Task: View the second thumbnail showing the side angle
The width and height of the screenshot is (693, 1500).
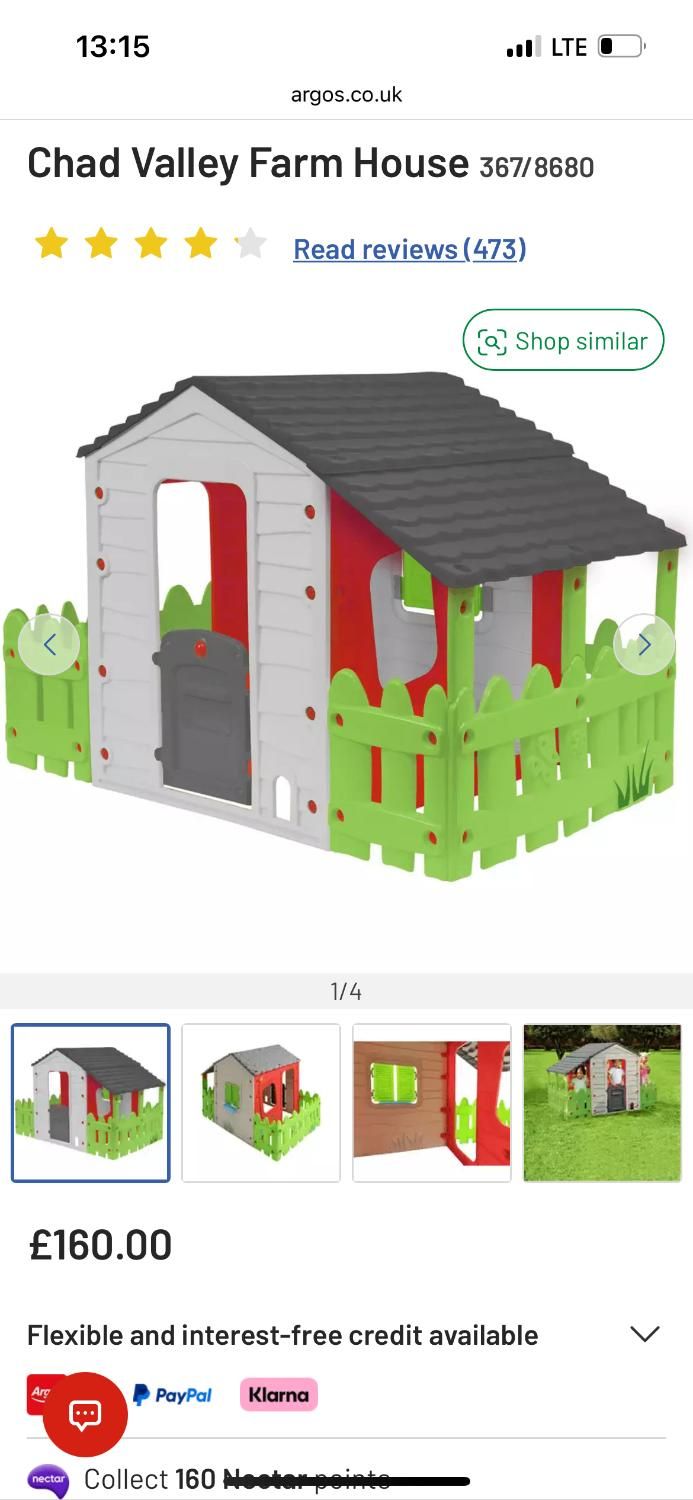Action: 261,1102
